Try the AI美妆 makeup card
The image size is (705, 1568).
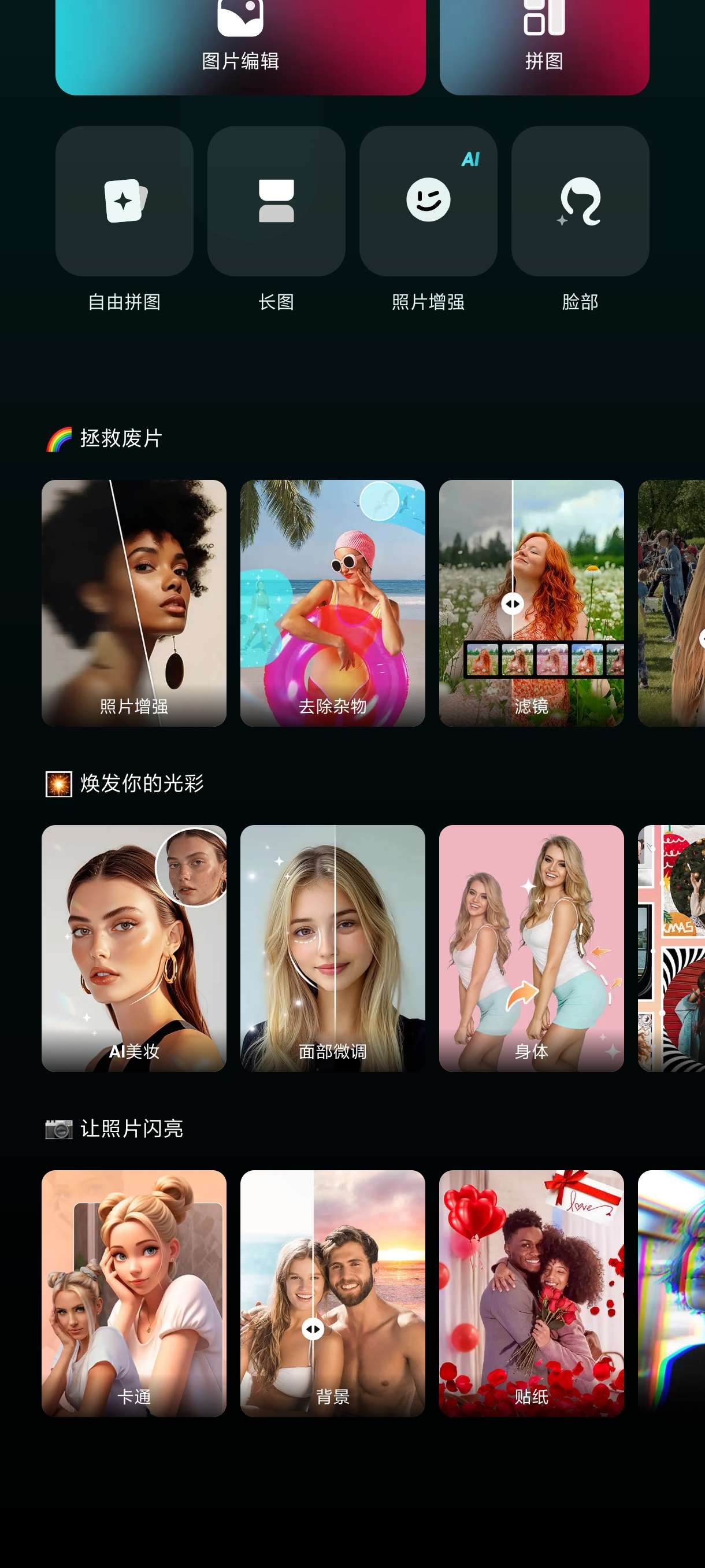coord(134,948)
